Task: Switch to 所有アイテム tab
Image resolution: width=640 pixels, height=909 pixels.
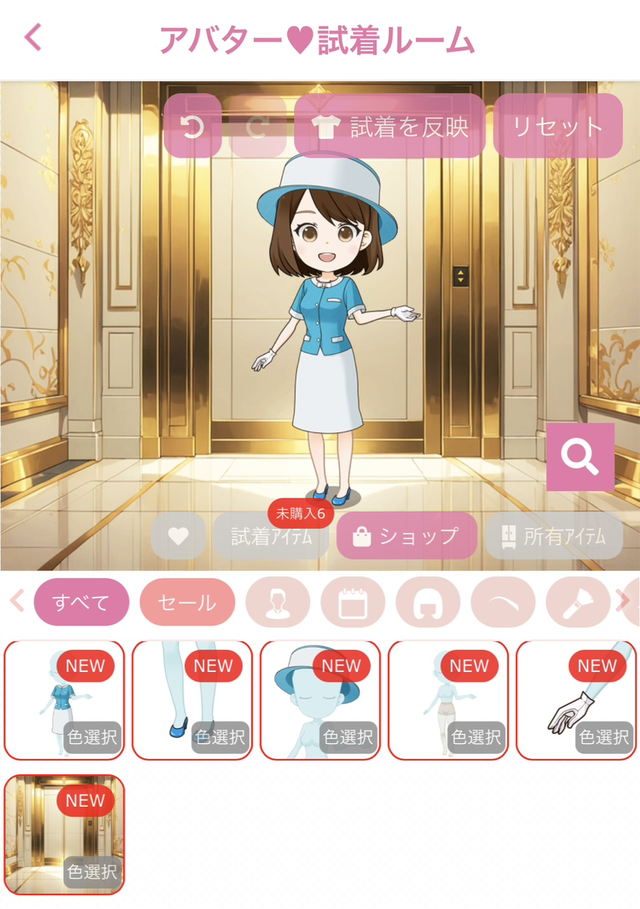Action: tap(554, 536)
